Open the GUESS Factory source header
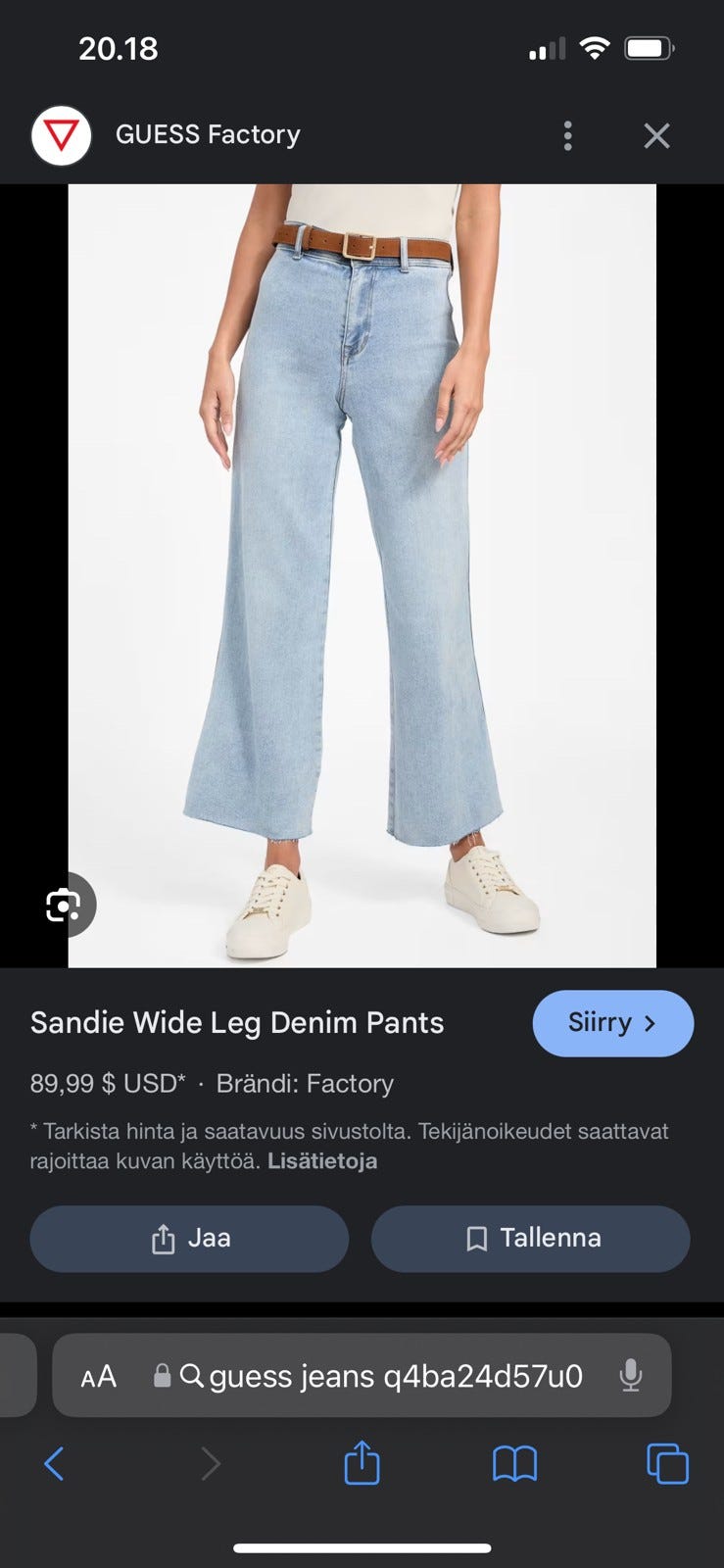 [208, 135]
